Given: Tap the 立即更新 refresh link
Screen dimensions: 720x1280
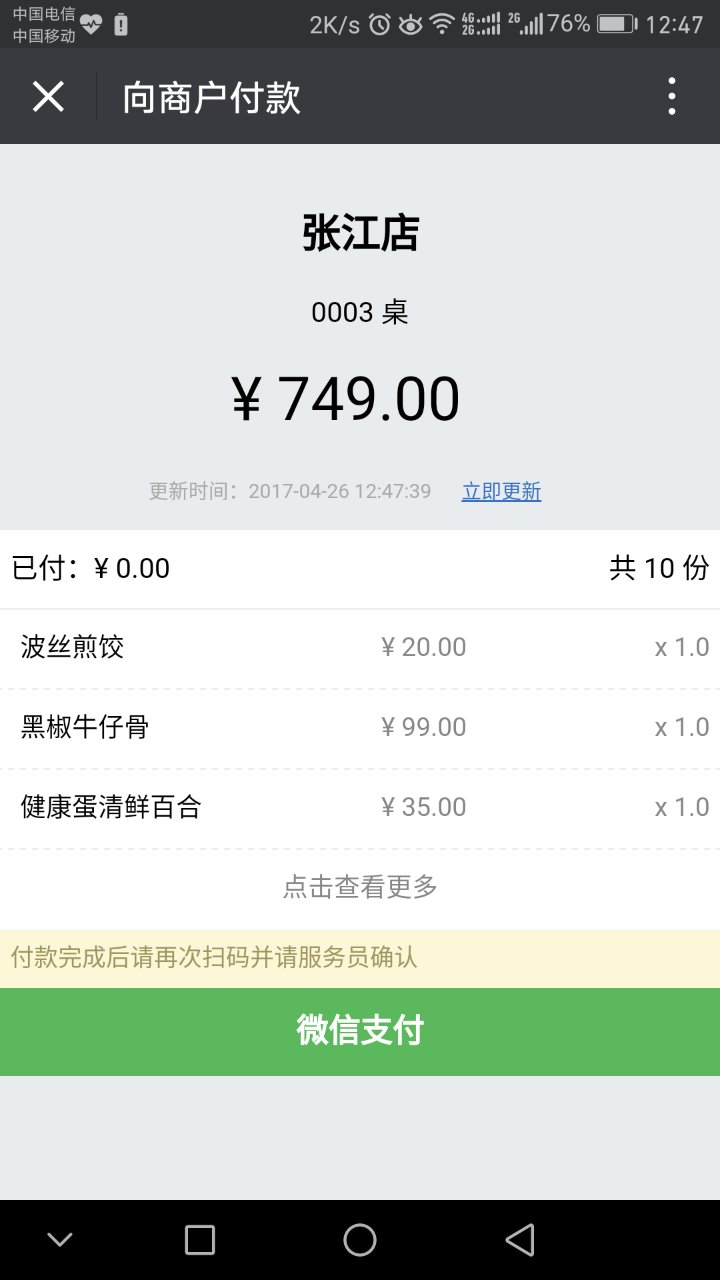Looking at the screenshot, I should point(501,491).
